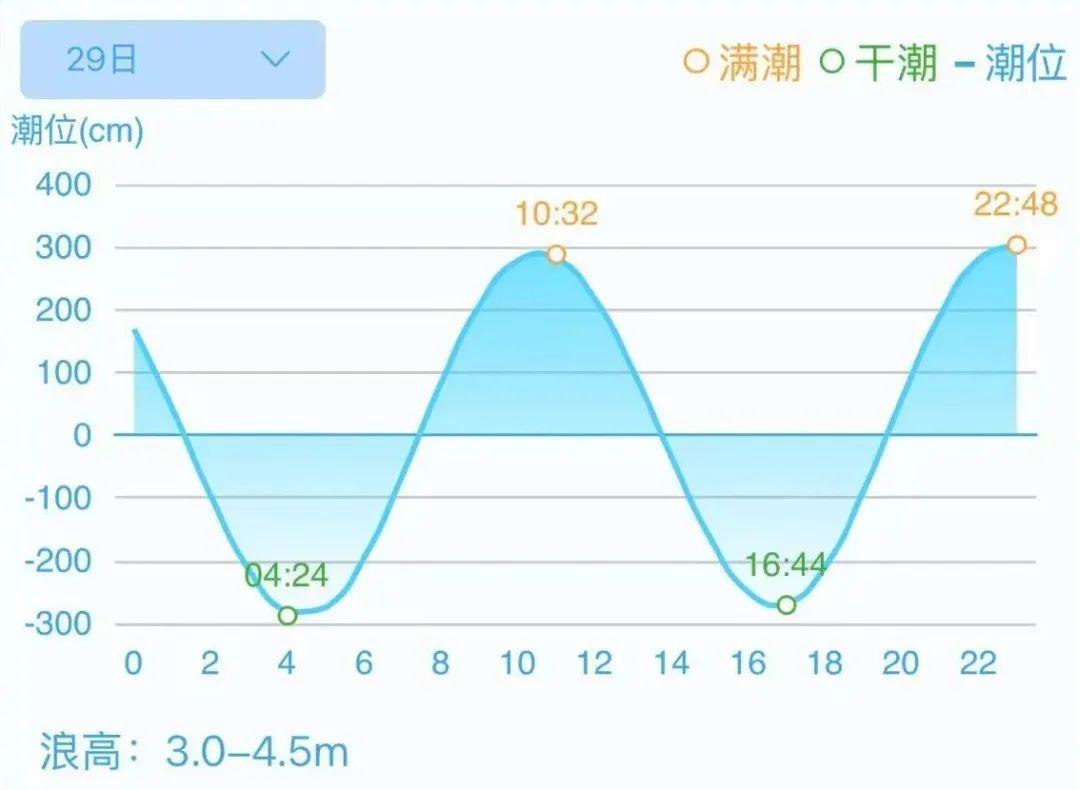Screen dimensions: 1080x790
Task: Toggle the 满潮 legend series
Action: click(x=743, y=63)
